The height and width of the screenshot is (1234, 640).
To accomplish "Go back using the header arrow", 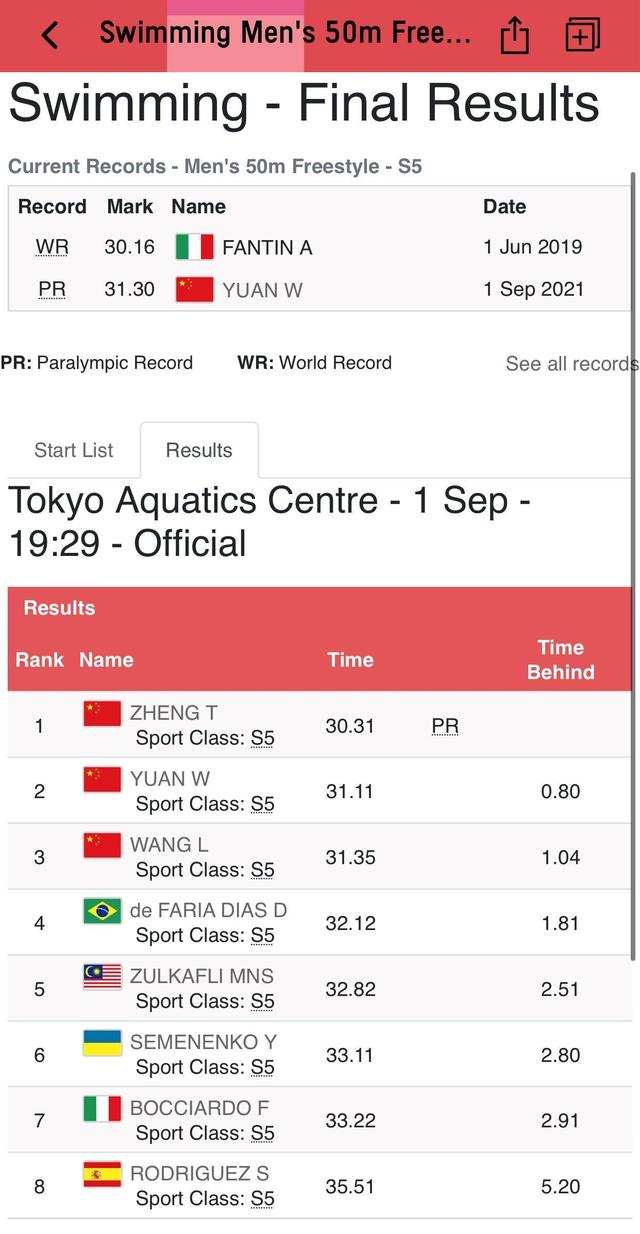I will click(x=50, y=36).
